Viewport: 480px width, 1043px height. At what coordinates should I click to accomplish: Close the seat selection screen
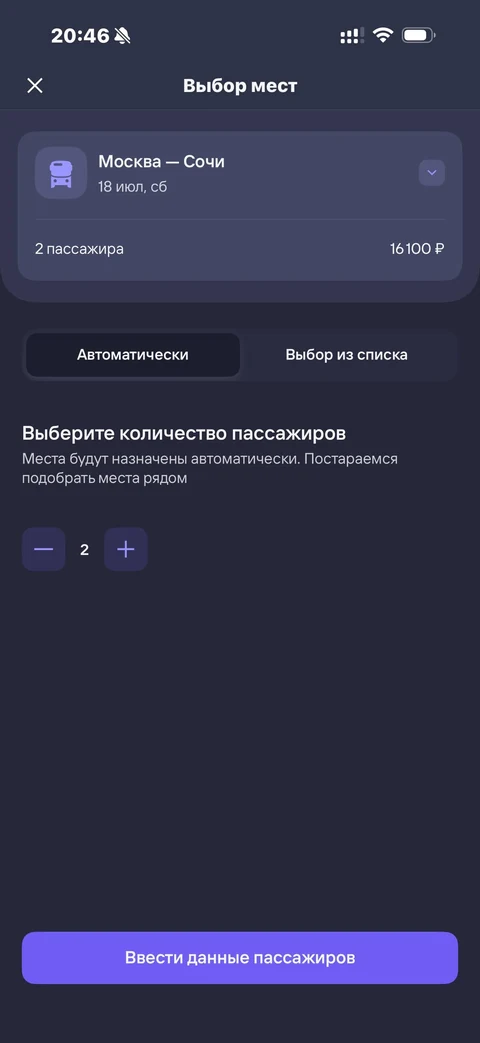[x=35, y=86]
